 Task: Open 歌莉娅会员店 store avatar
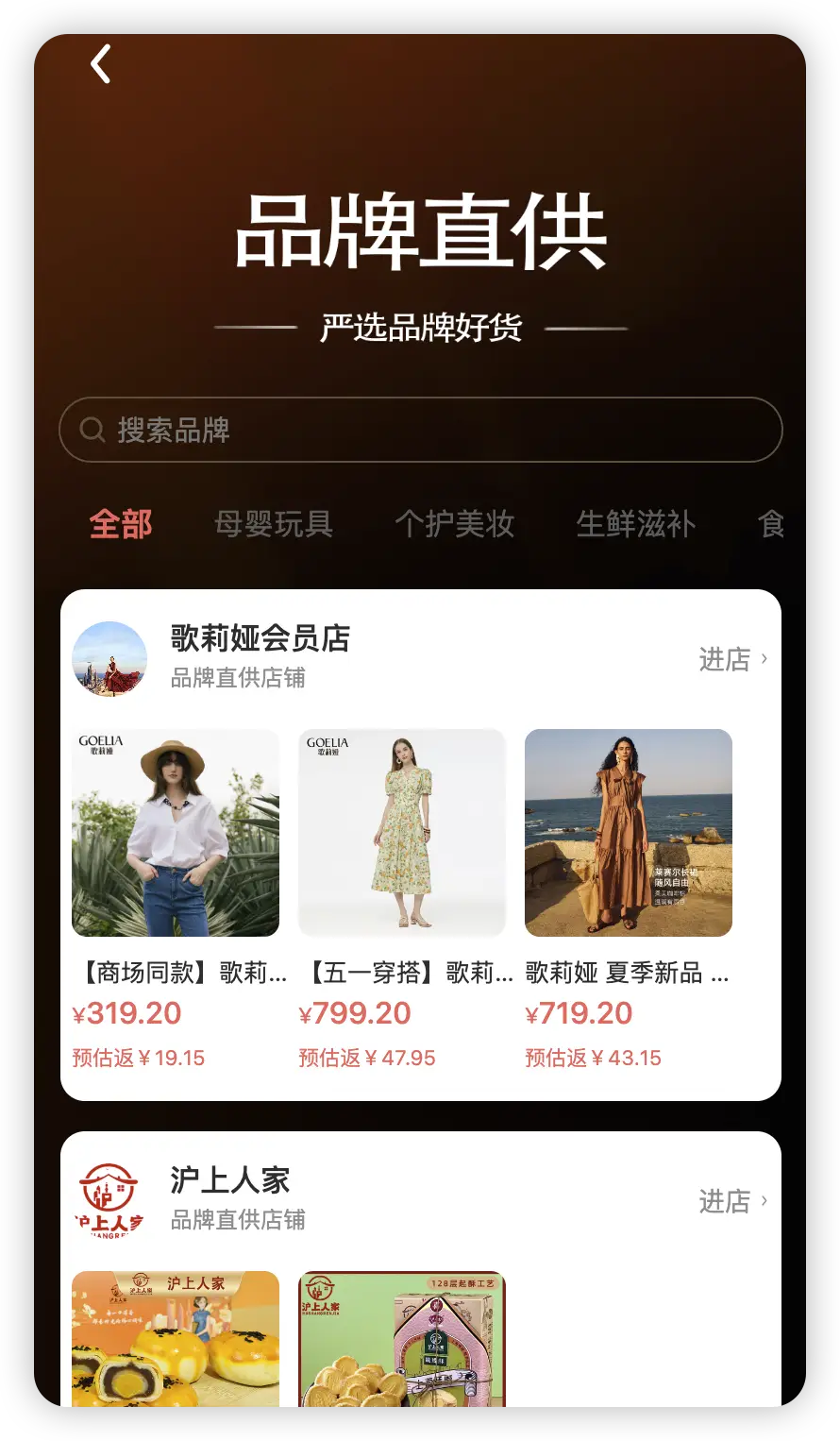pyautogui.click(x=109, y=659)
